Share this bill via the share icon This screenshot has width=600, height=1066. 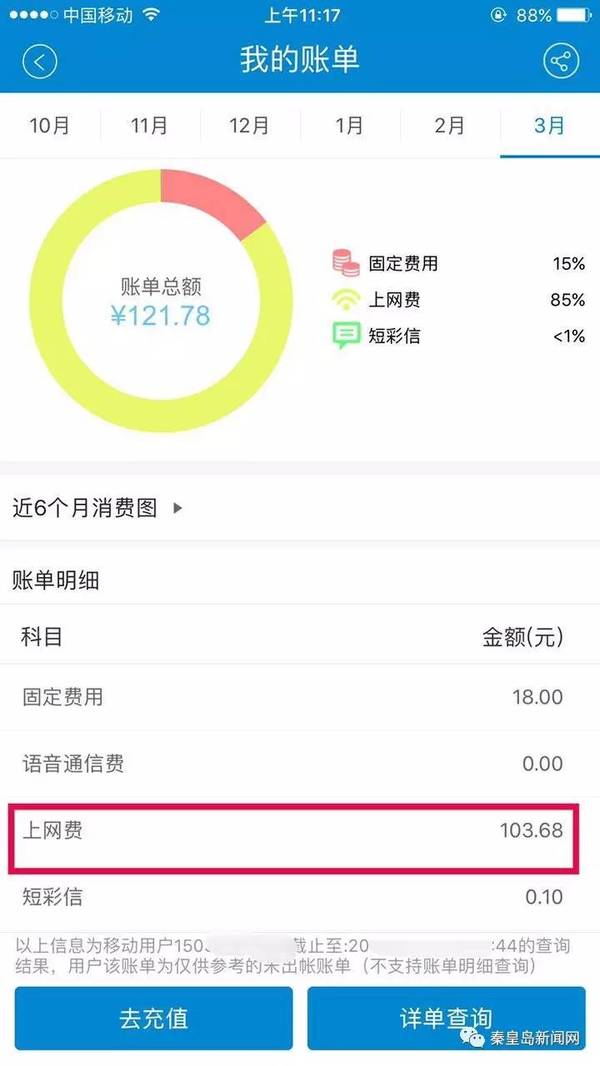560,61
